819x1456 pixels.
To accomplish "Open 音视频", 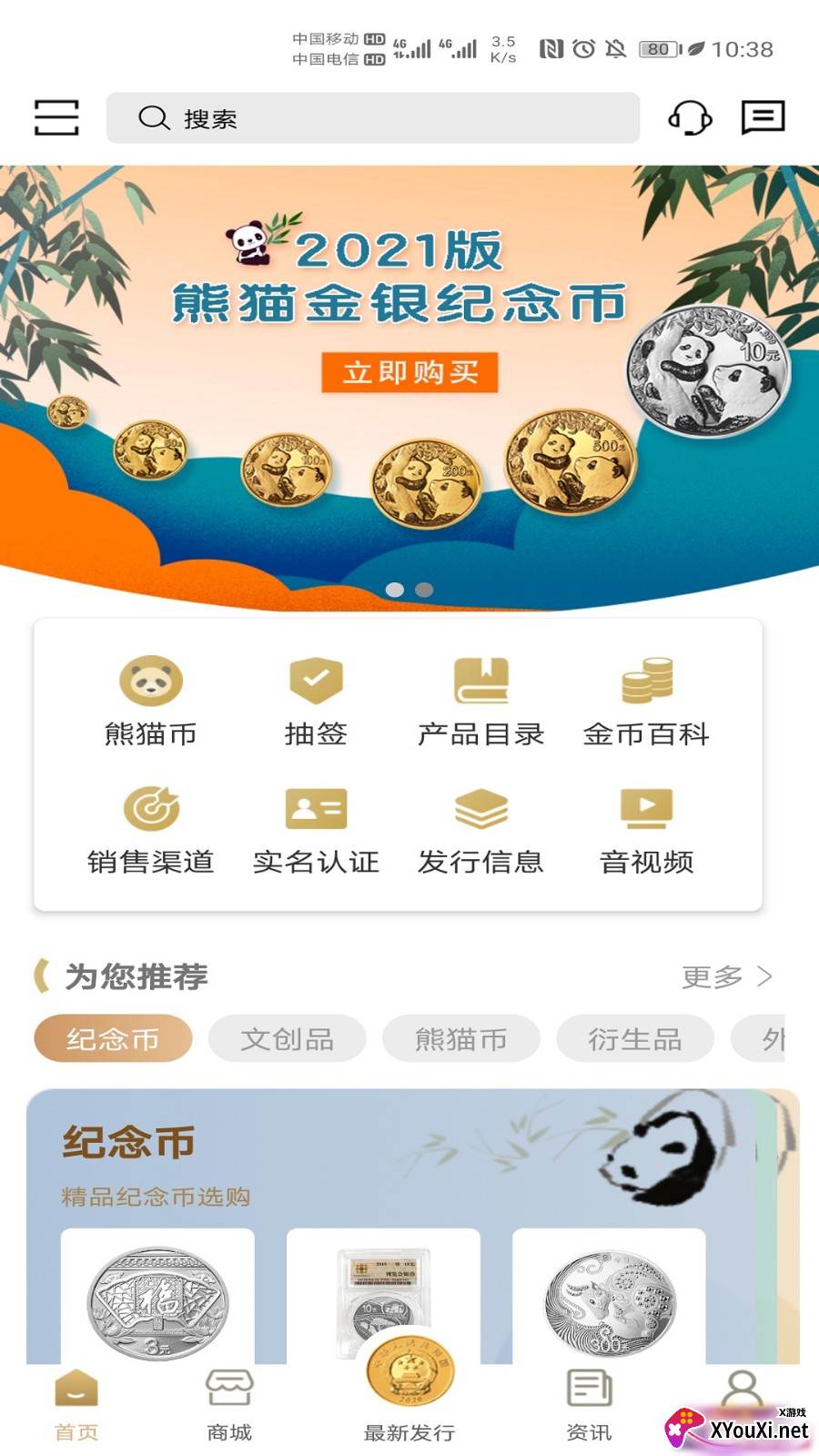I will click(x=646, y=828).
